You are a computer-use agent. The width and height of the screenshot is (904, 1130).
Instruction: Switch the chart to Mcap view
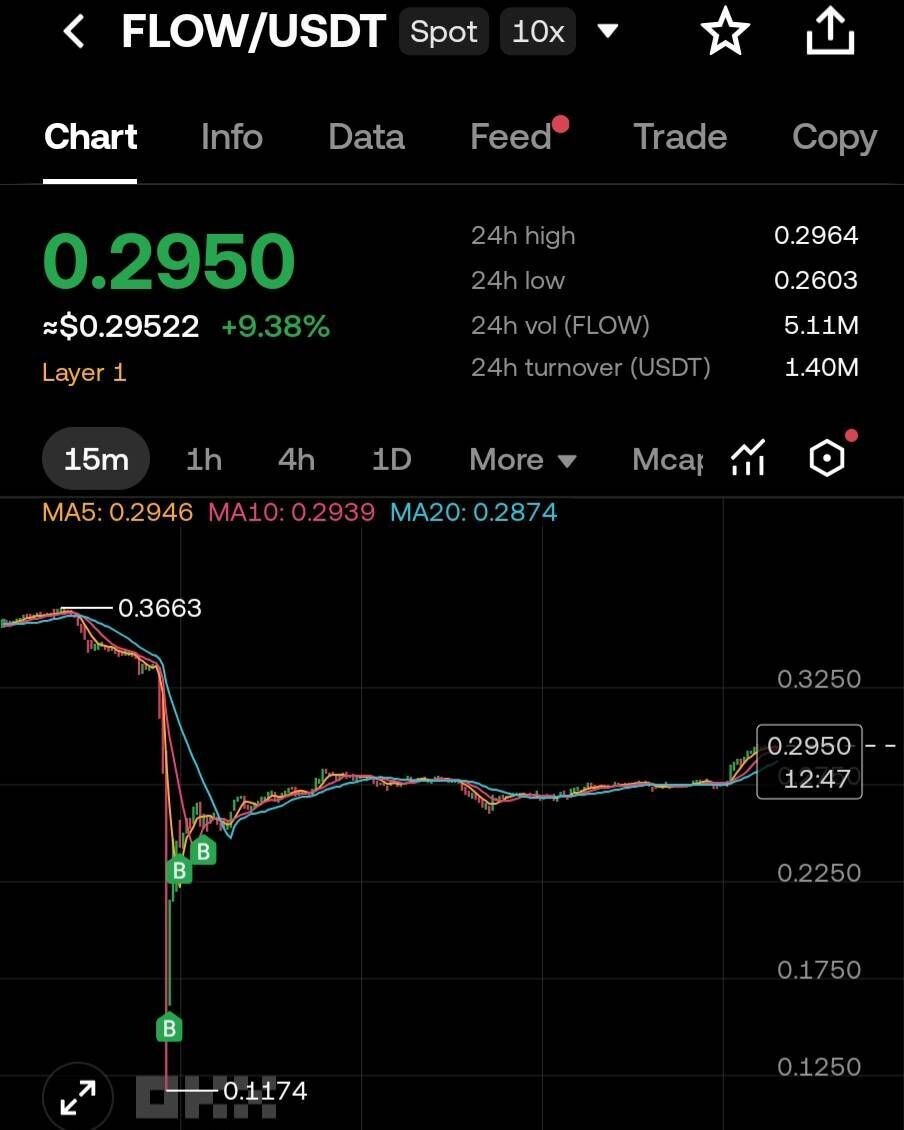667,460
